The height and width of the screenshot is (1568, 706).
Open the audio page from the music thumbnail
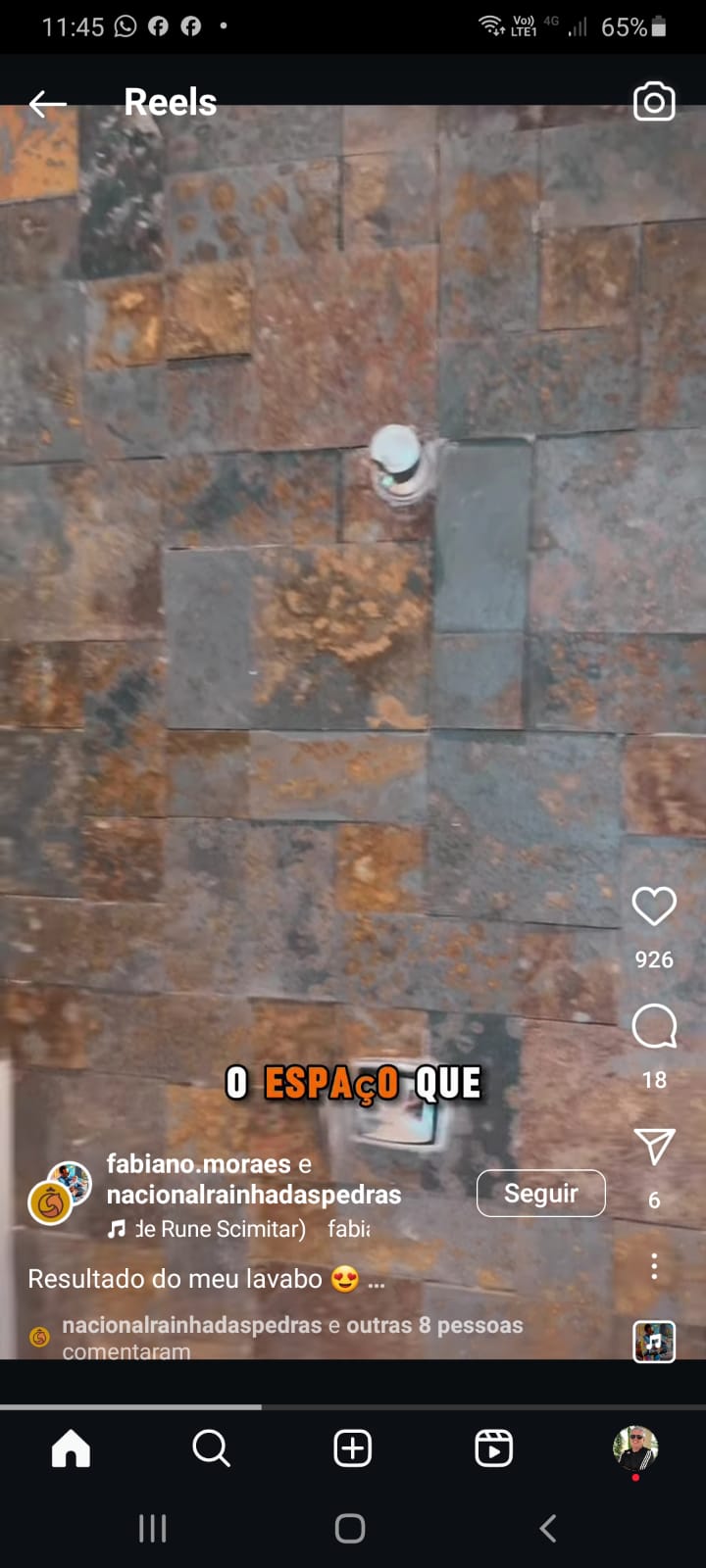pos(653,1343)
